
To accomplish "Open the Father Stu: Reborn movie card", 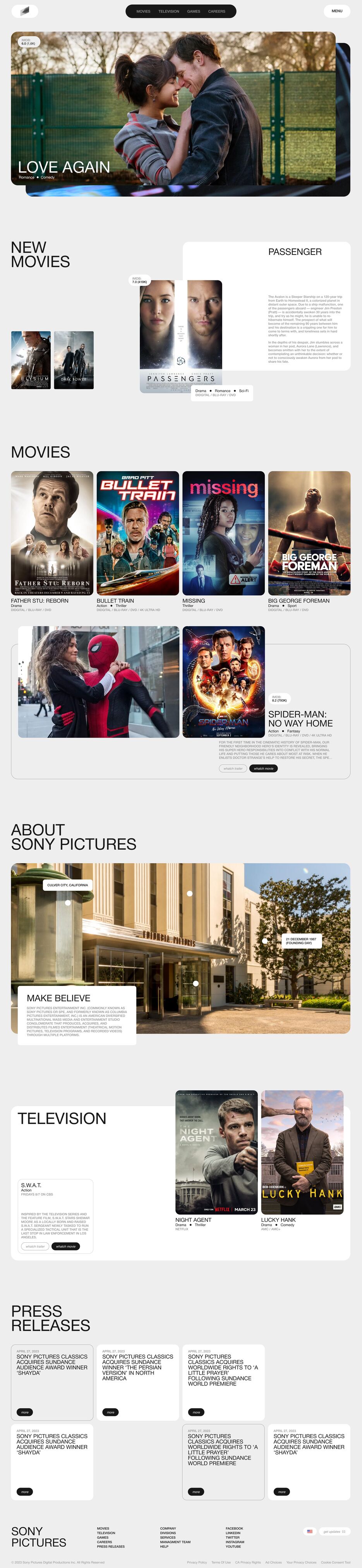I will (x=52, y=533).
